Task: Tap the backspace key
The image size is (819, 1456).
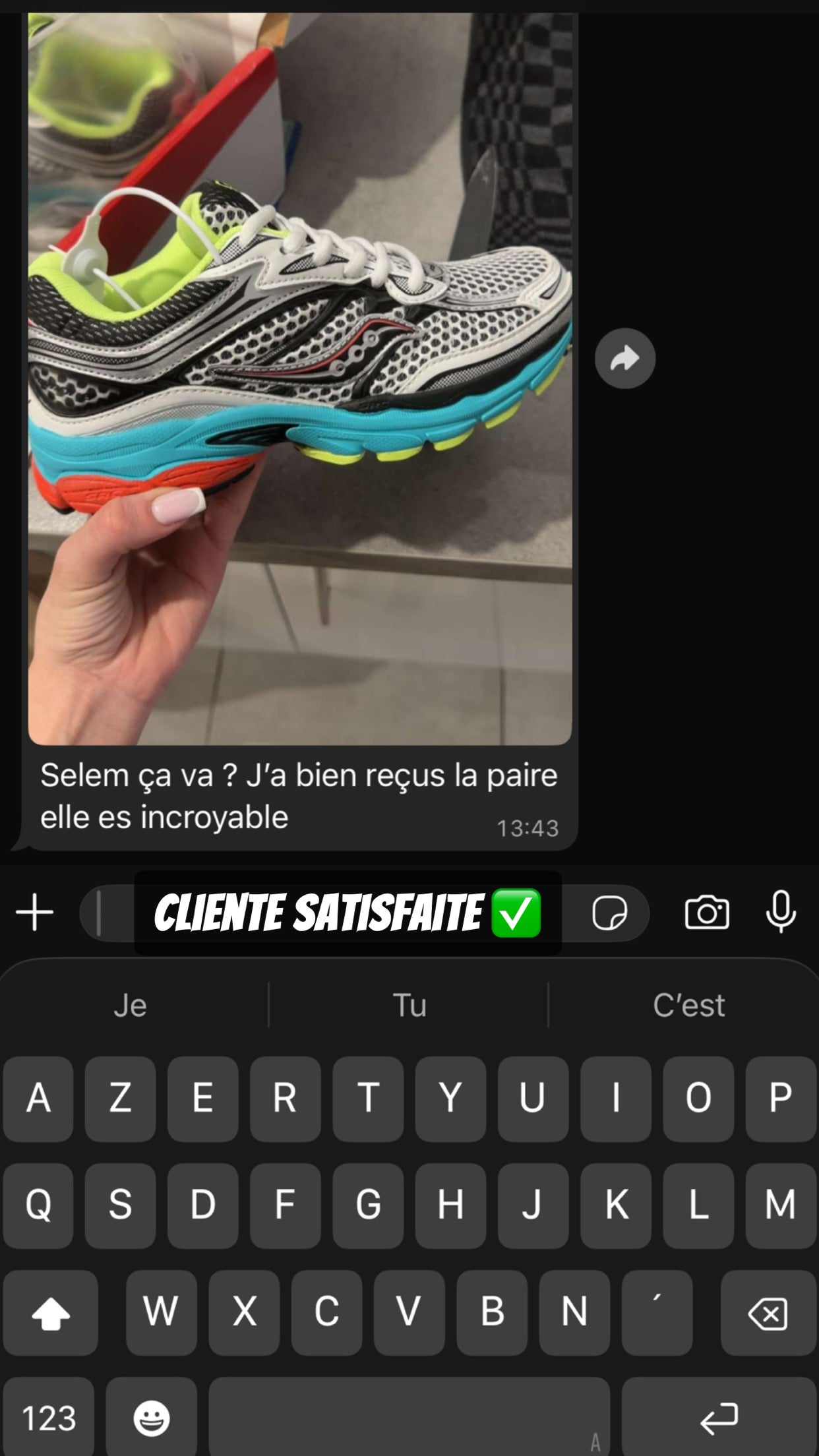Action: point(768,1313)
